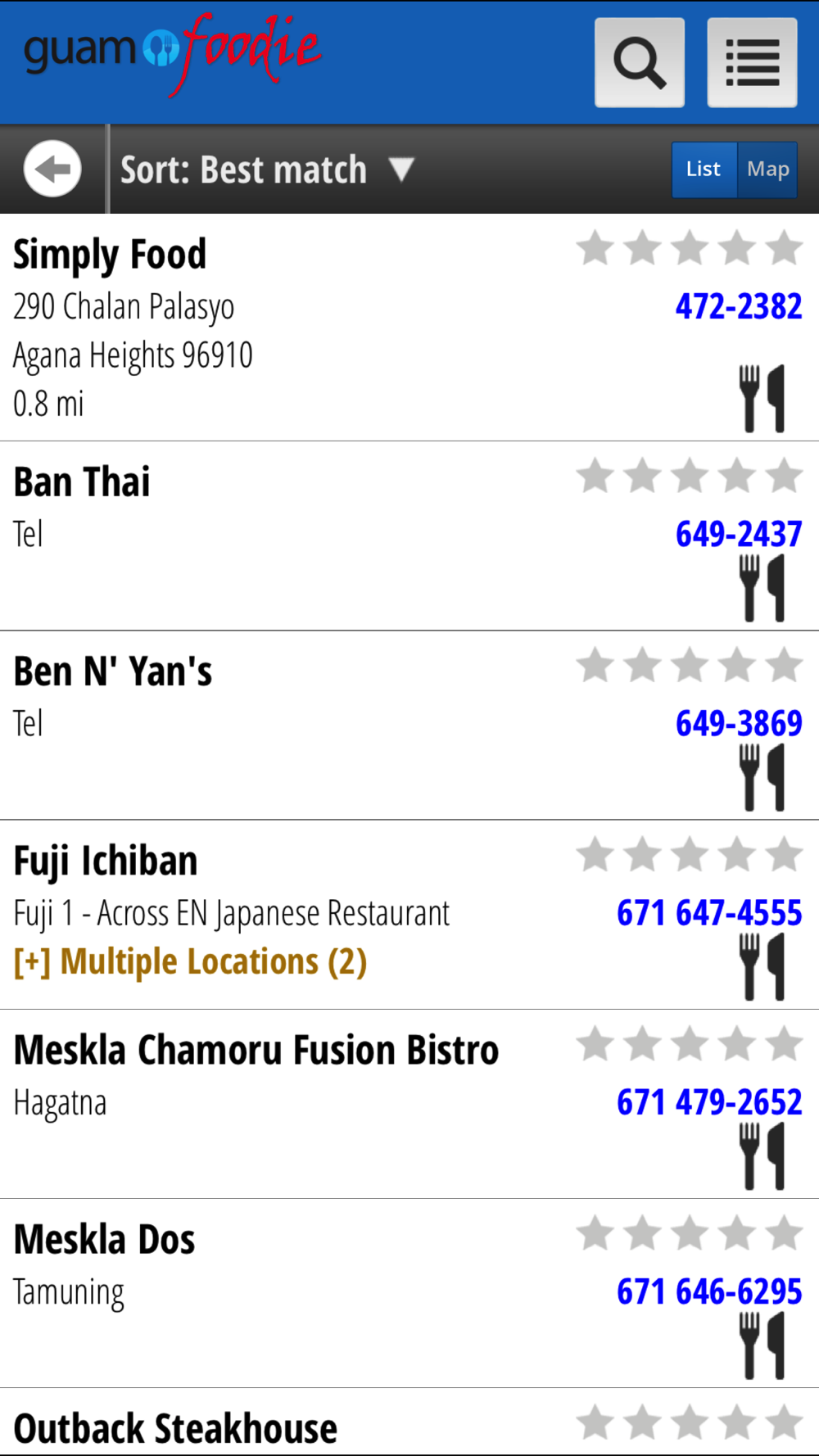This screenshot has height=1456, width=819.
Task: Open the Meskla Dos listing
Action: pyautogui.click(x=105, y=1240)
